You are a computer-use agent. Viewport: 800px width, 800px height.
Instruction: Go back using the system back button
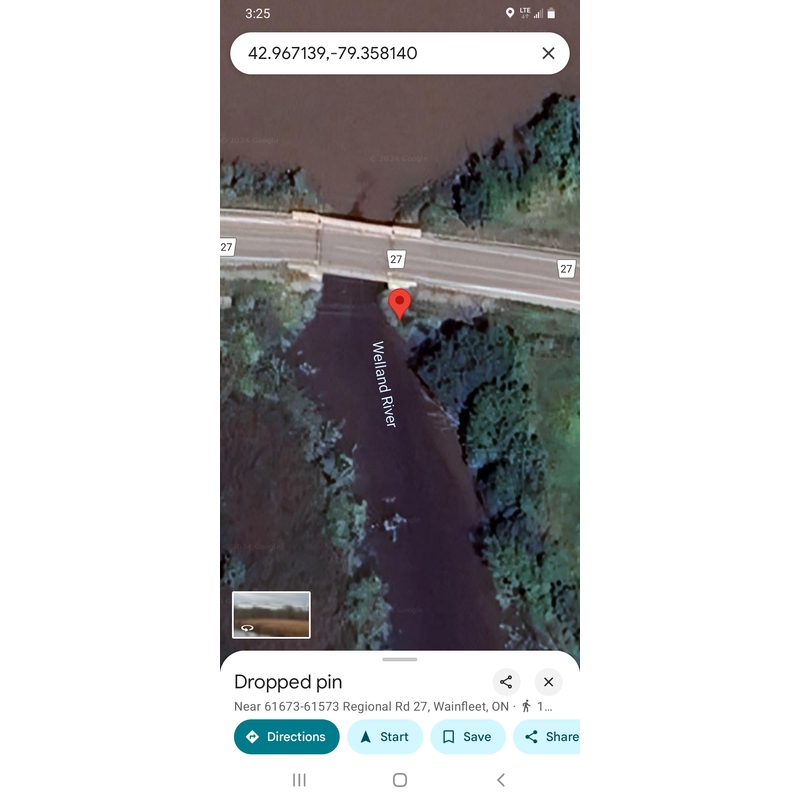pyautogui.click(x=501, y=780)
